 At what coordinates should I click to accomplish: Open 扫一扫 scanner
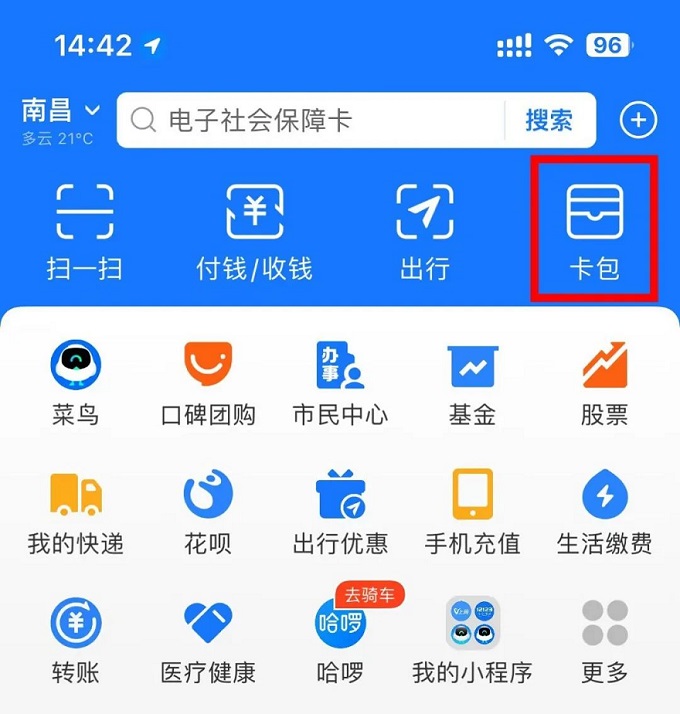84,231
